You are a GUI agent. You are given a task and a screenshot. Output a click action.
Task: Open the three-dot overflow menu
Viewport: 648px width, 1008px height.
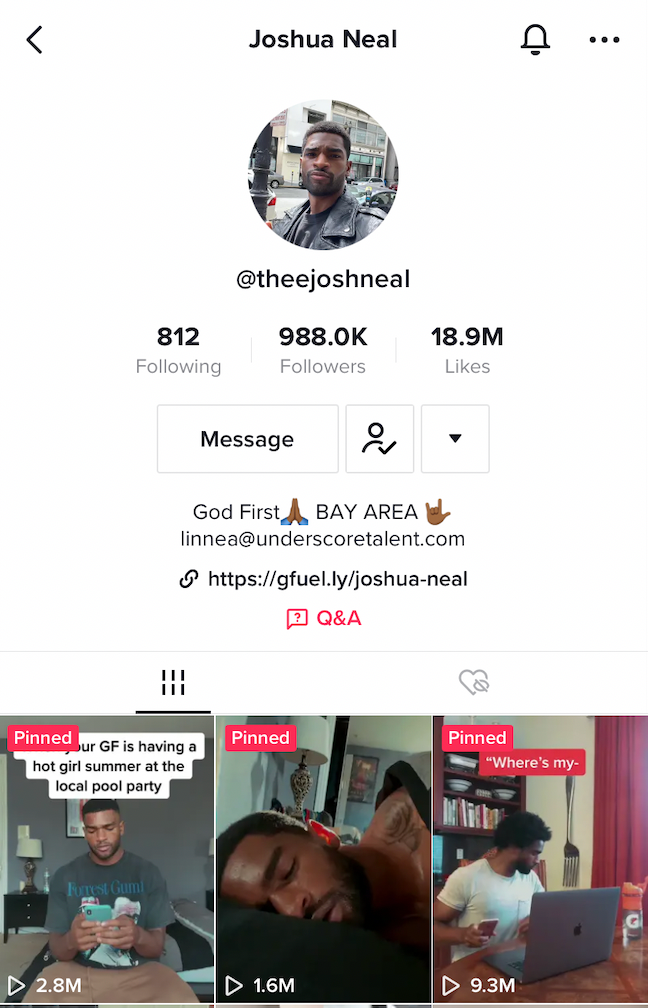[x=604, y=40]
